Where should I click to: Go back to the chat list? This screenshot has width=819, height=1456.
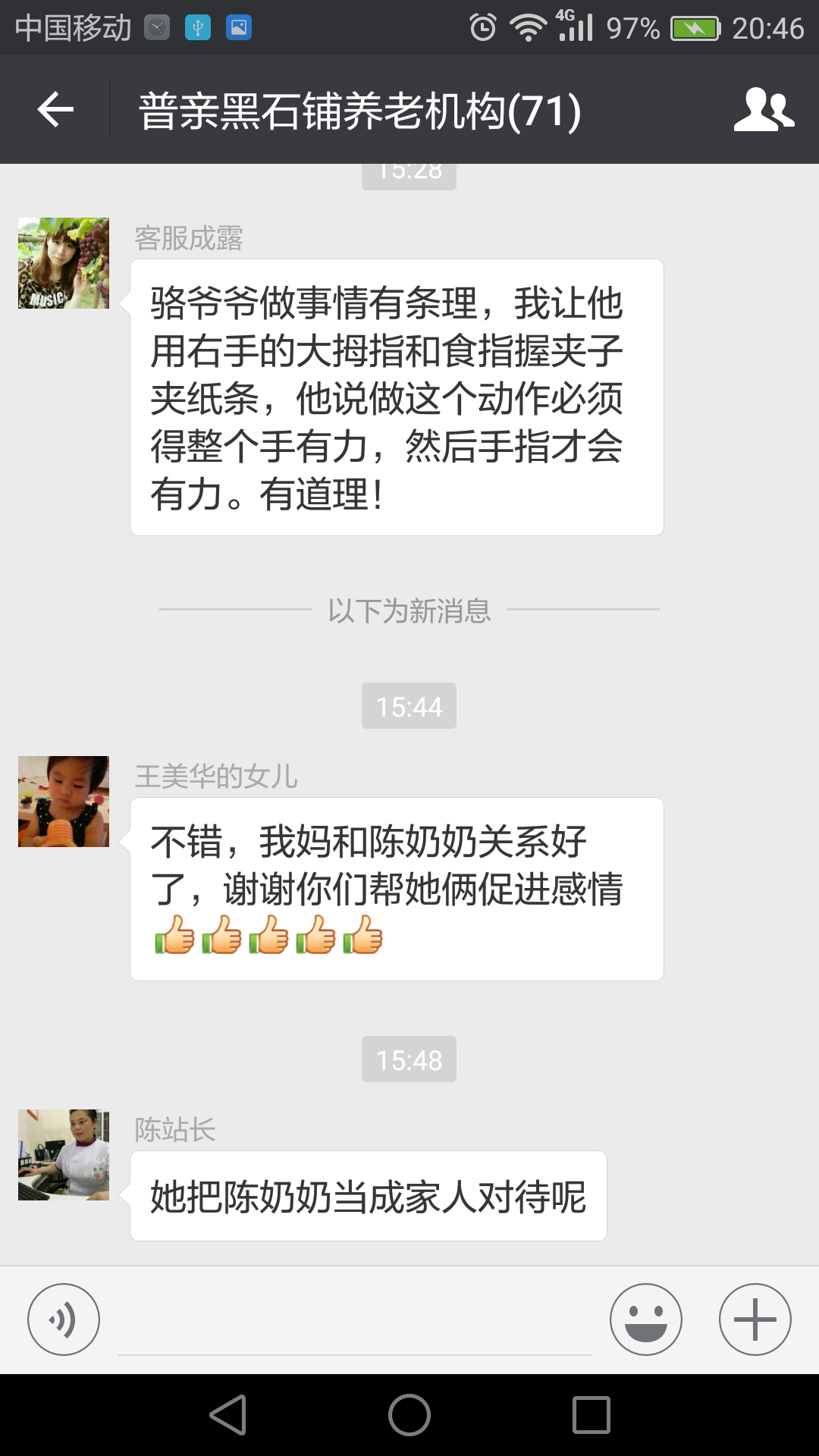coord(55,110)
